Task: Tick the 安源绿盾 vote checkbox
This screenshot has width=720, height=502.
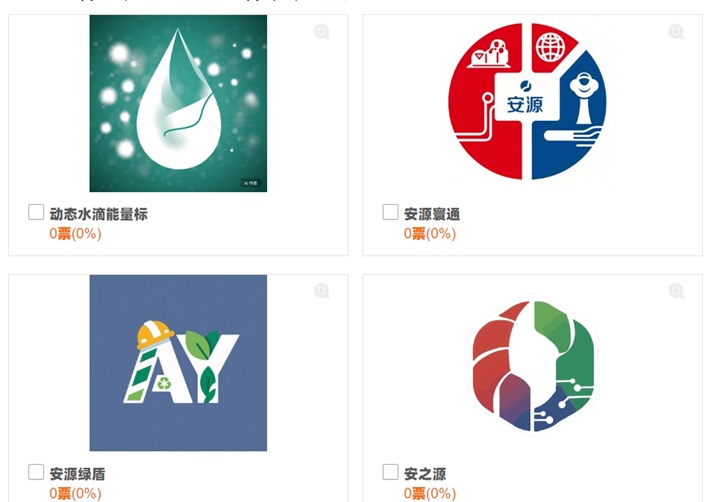Action: click(36, 472)
